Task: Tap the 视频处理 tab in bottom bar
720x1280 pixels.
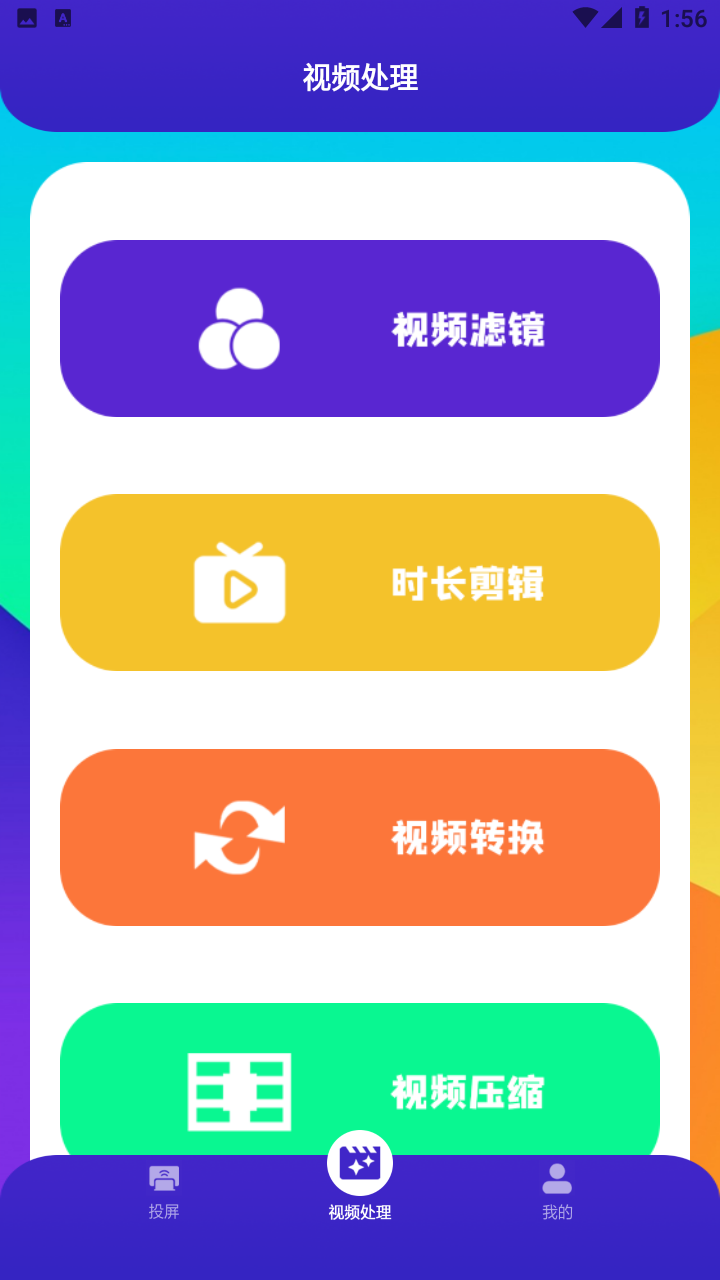Action: [x=360, y=1178]
